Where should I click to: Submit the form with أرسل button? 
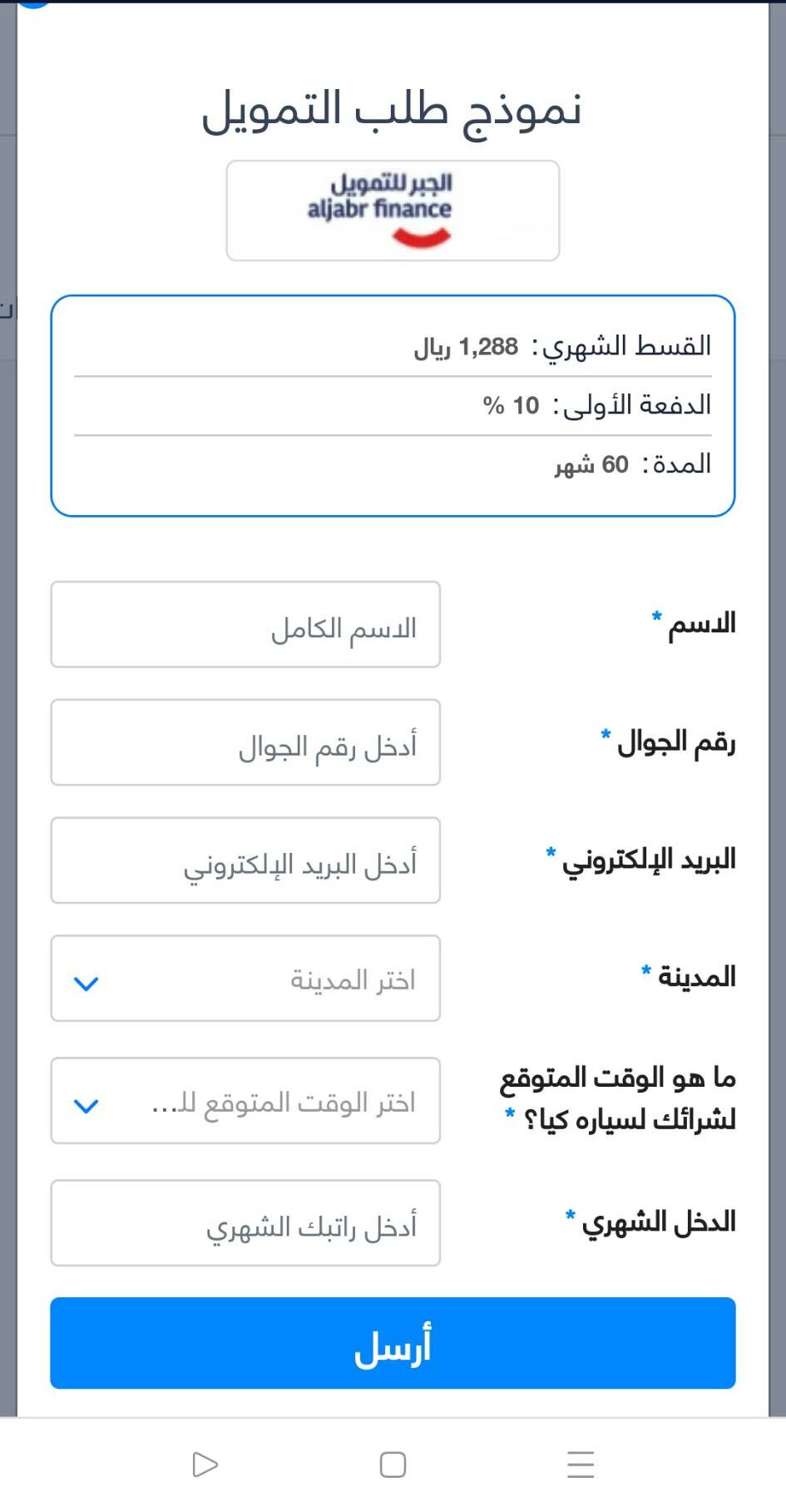click(393, 1343)
